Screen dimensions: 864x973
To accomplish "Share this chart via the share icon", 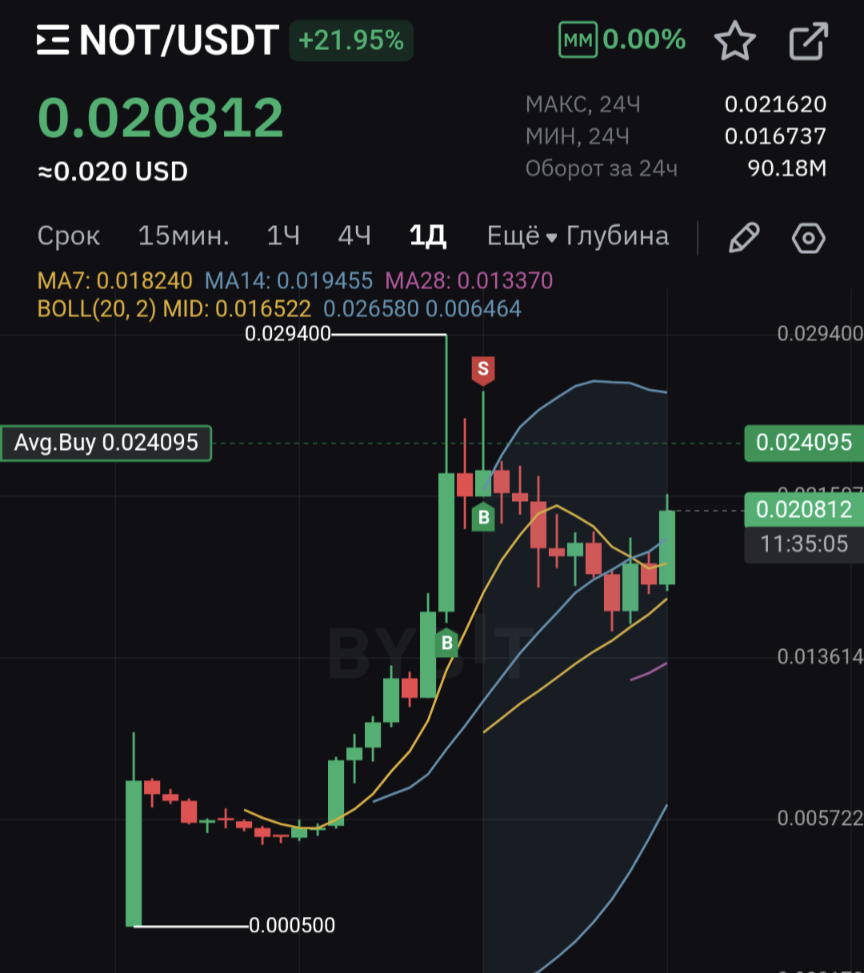I will pos(808,41).
